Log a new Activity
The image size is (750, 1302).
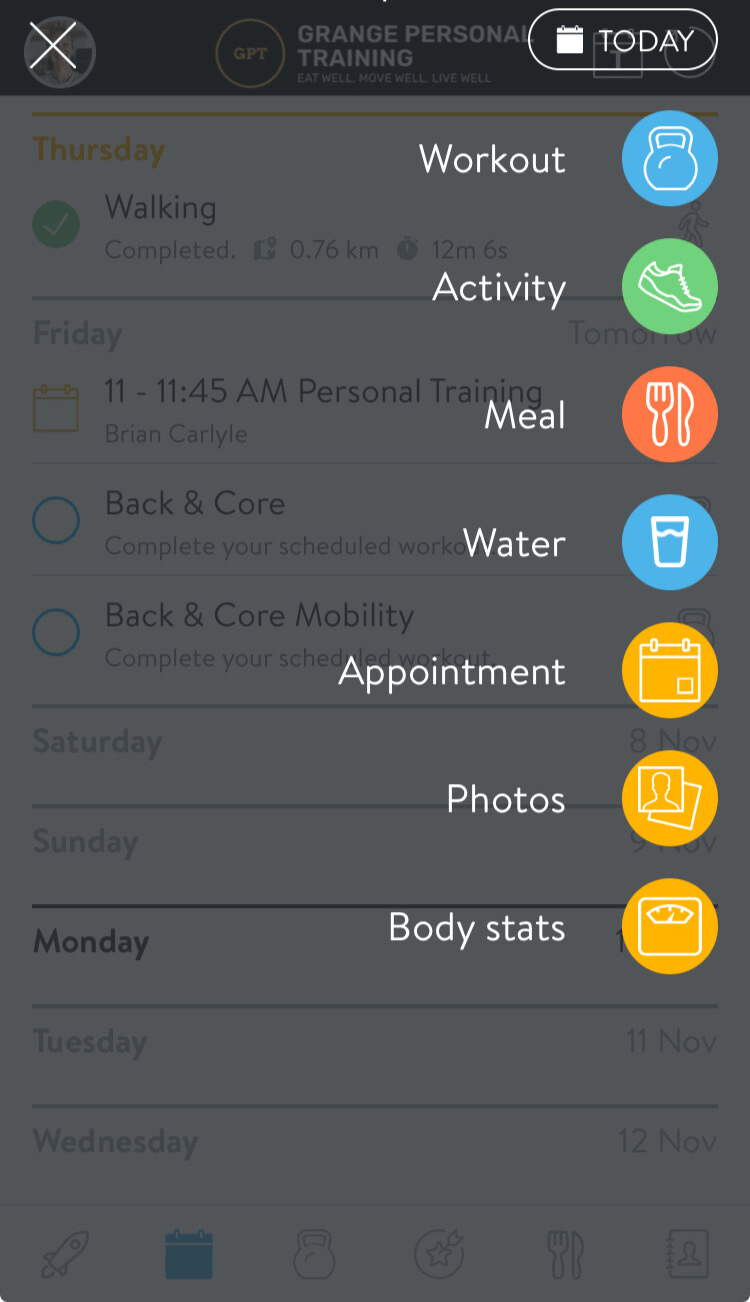coord(669,287)
